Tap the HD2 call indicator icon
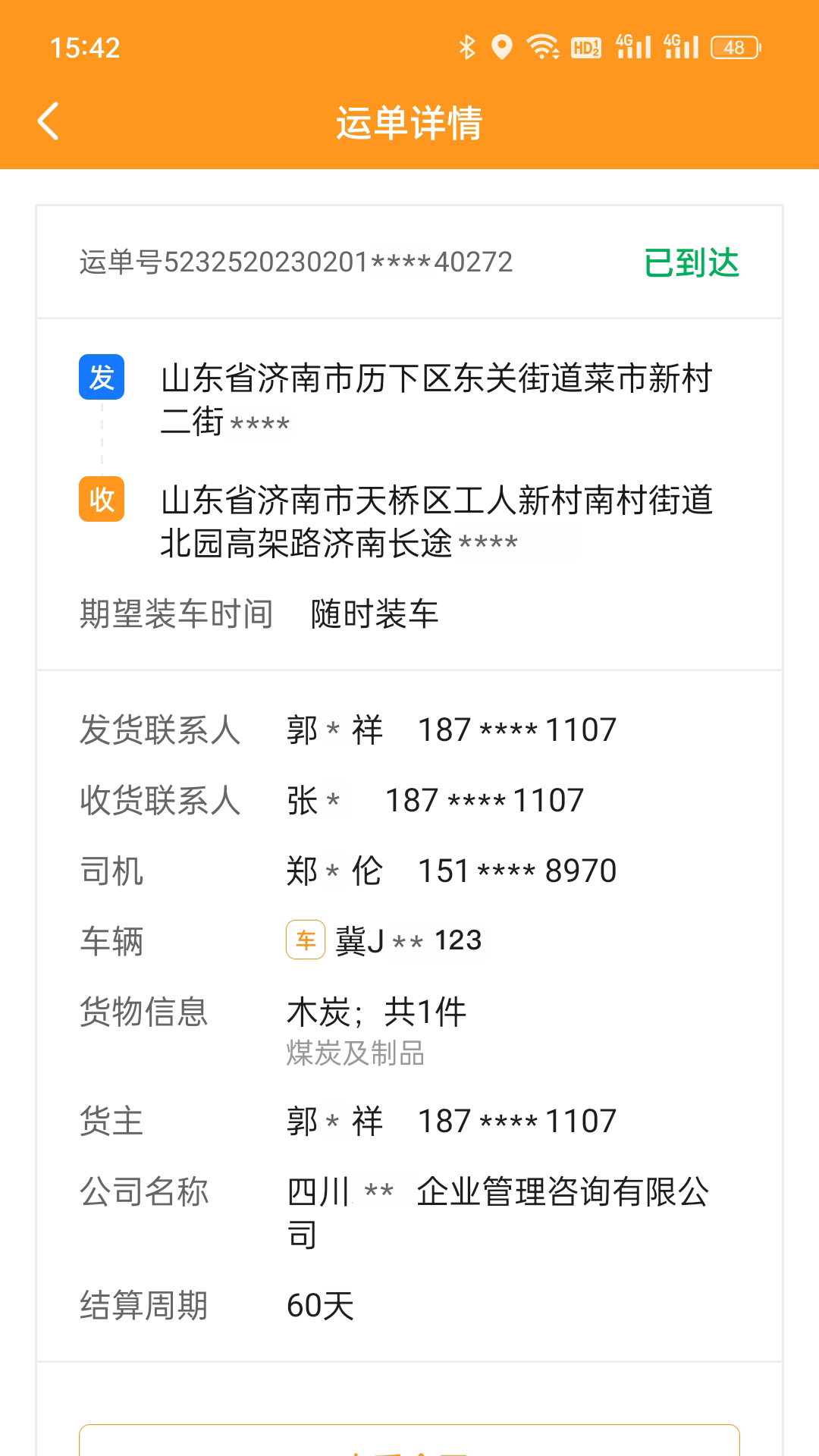The height and width of the screenshot is (1456, 819). tap(585, 47)
